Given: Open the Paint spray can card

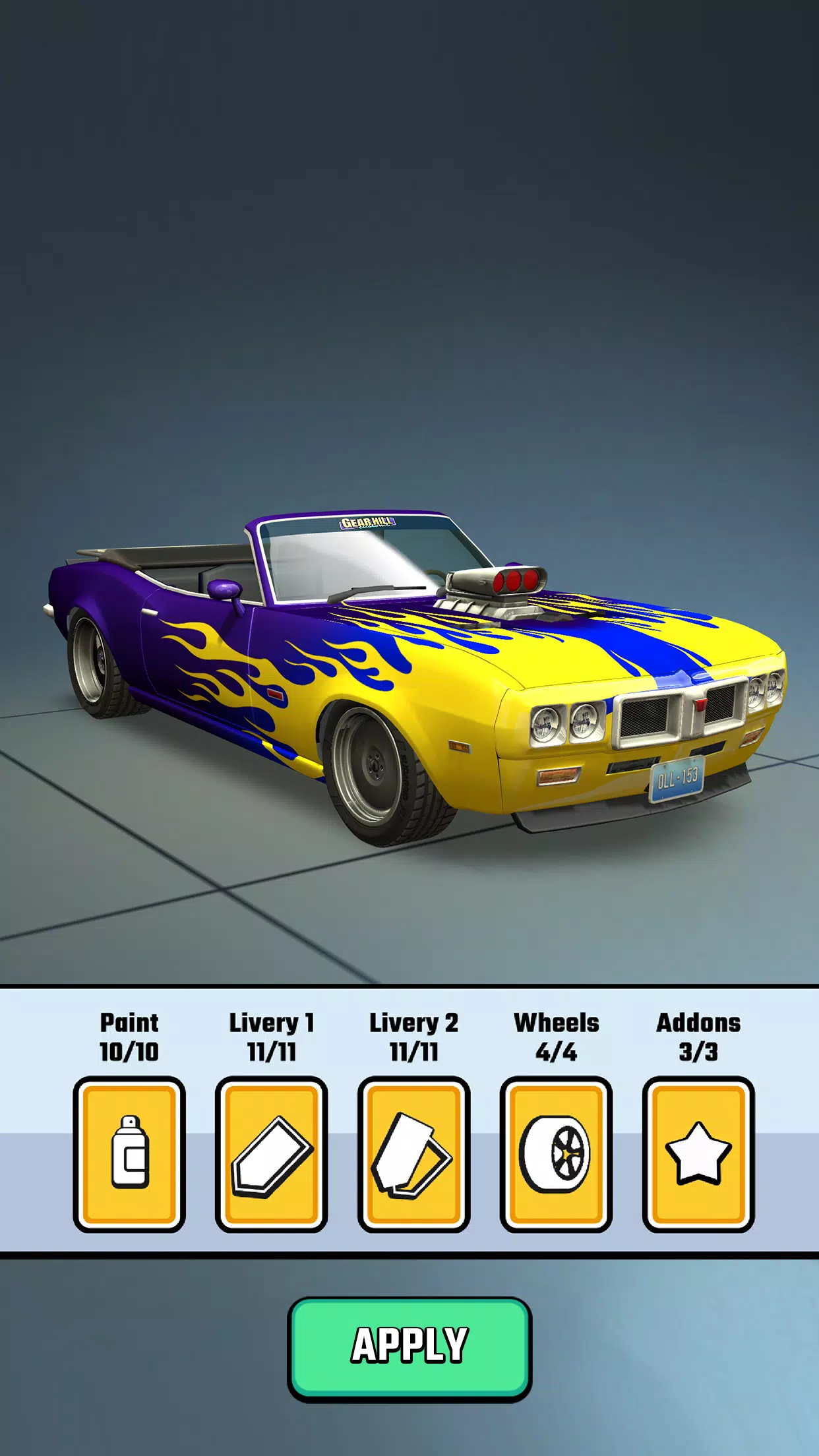Looking at the screenshot, I should 129,1153.
